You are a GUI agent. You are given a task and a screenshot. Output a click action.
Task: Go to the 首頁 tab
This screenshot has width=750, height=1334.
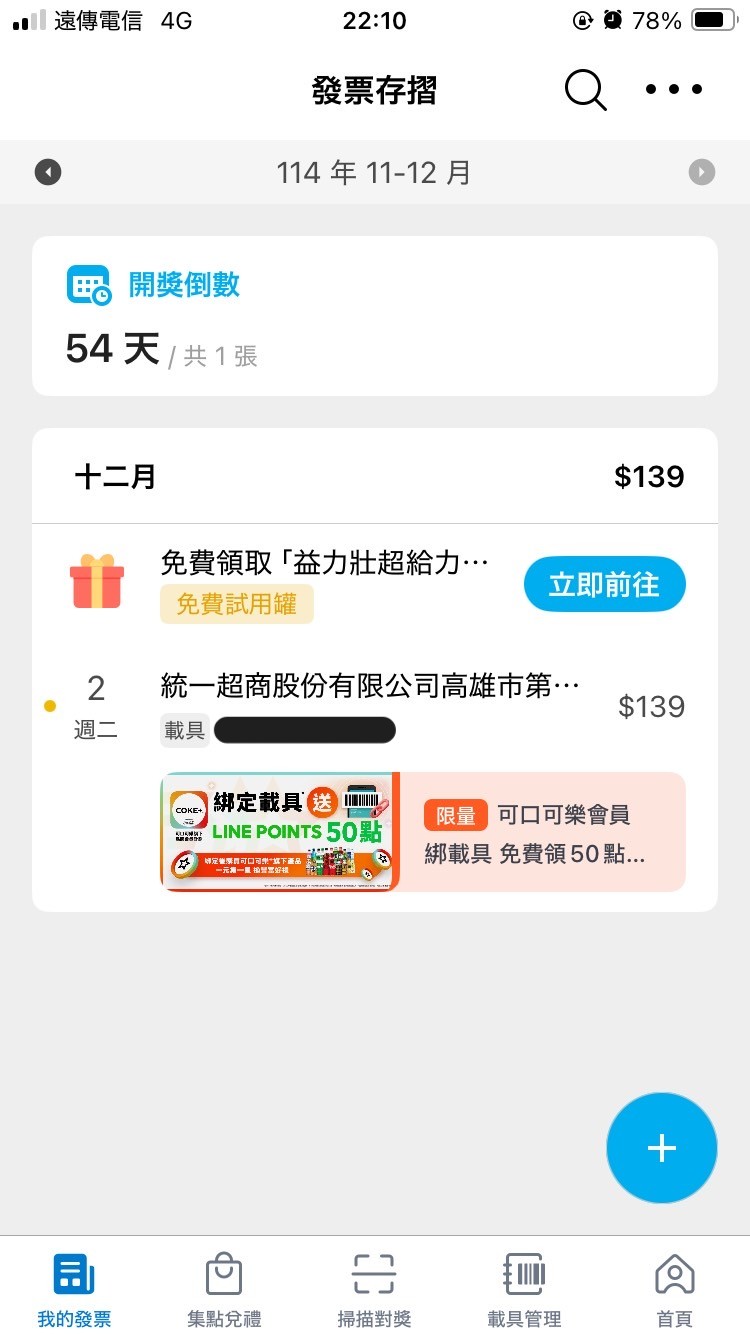674,1290
